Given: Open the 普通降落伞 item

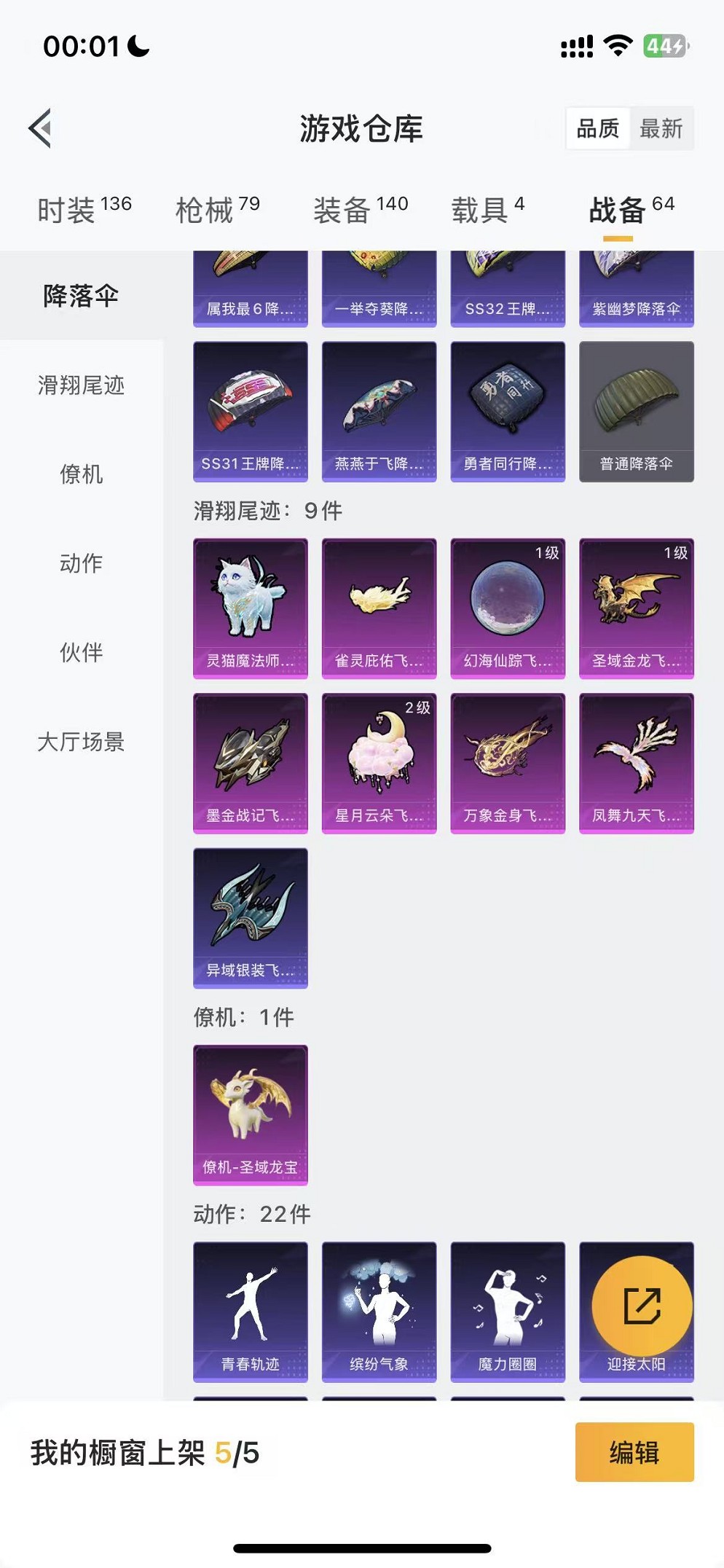Looking at the screenshot, I should pos(636,411).
